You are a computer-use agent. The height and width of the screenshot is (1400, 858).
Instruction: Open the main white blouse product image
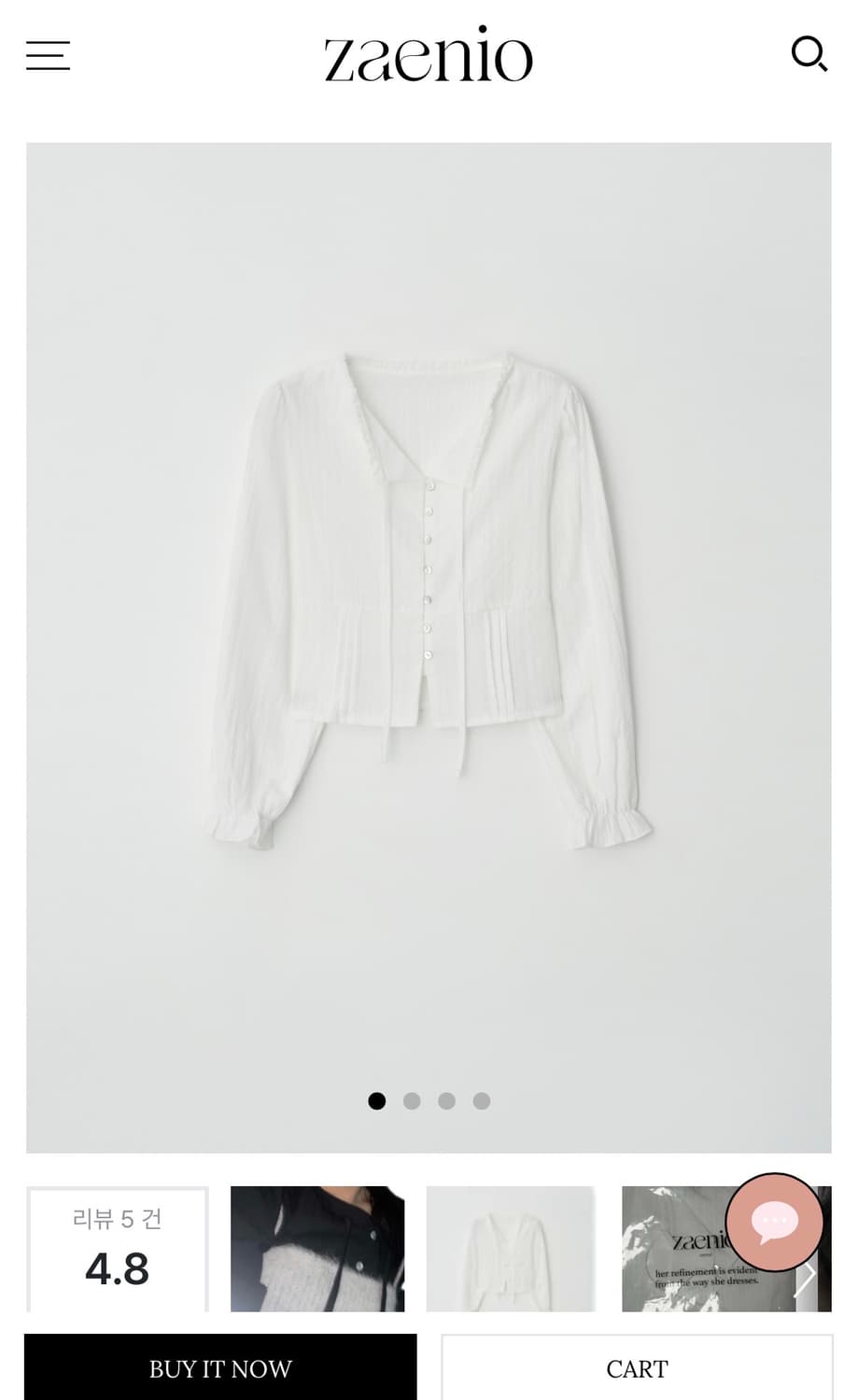tap(429, 648)
